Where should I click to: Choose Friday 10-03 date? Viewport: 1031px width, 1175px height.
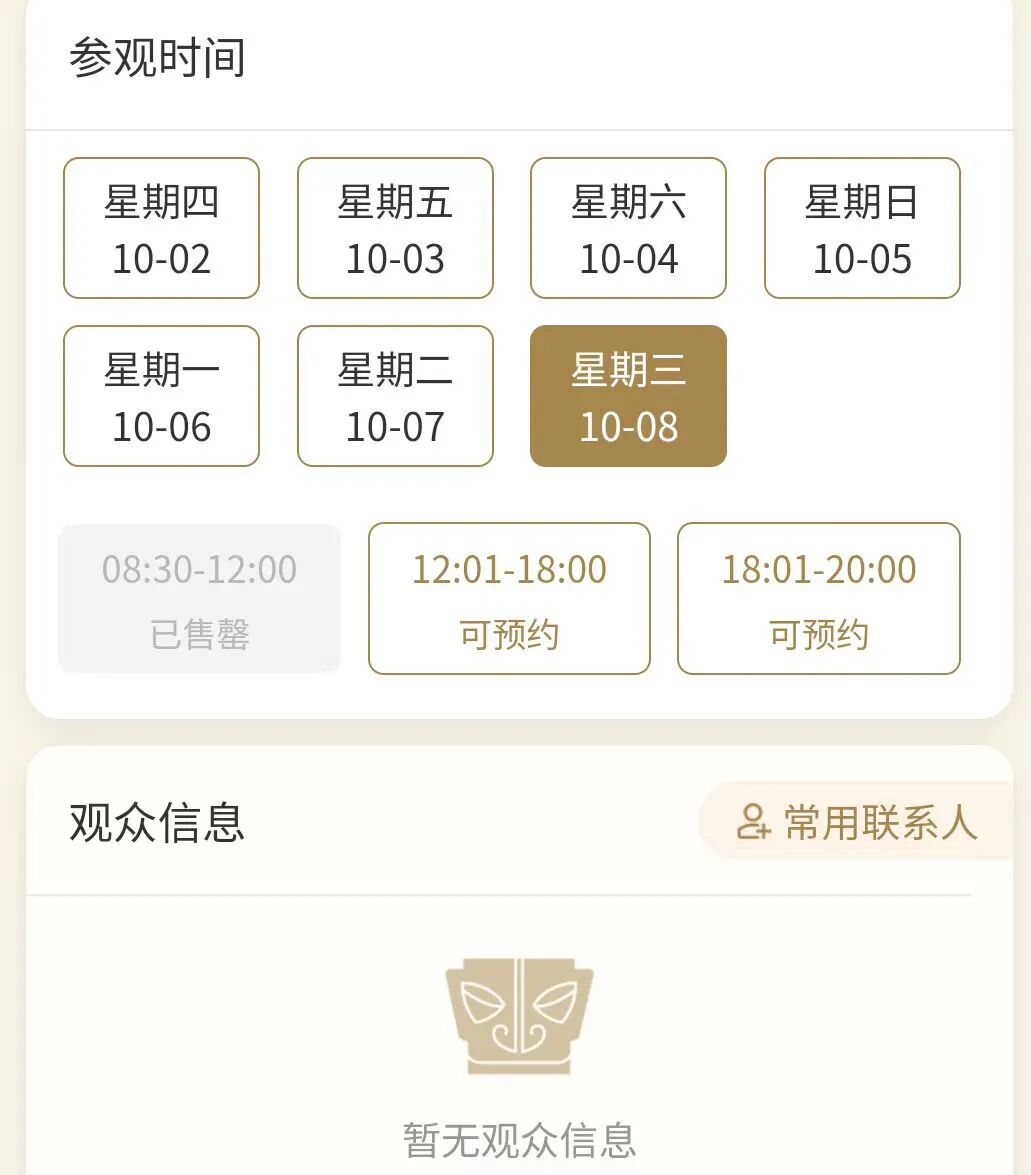395,228
